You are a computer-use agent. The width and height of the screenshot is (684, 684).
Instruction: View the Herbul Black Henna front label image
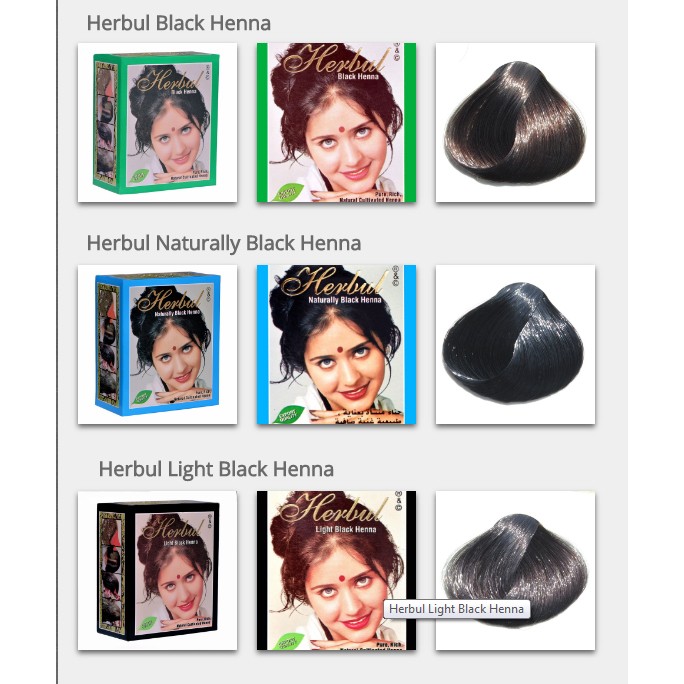coord(336,122)
